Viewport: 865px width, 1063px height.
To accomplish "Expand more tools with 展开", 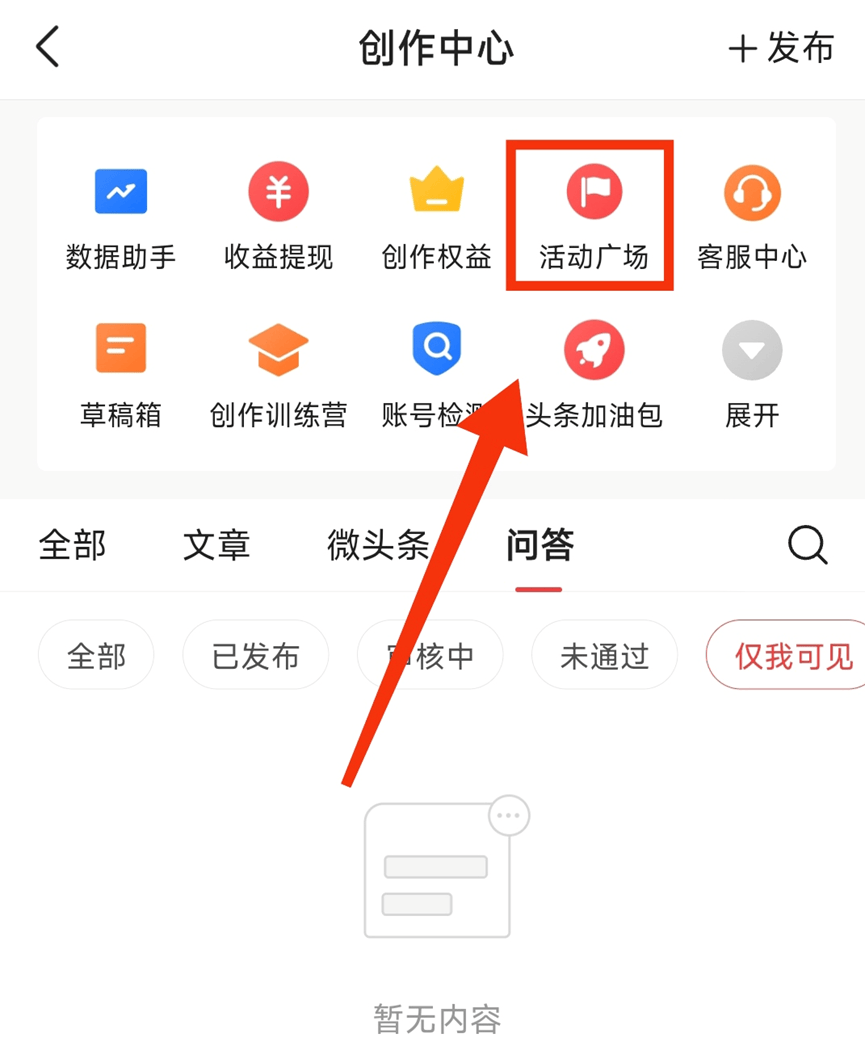I will pos(751,373).
